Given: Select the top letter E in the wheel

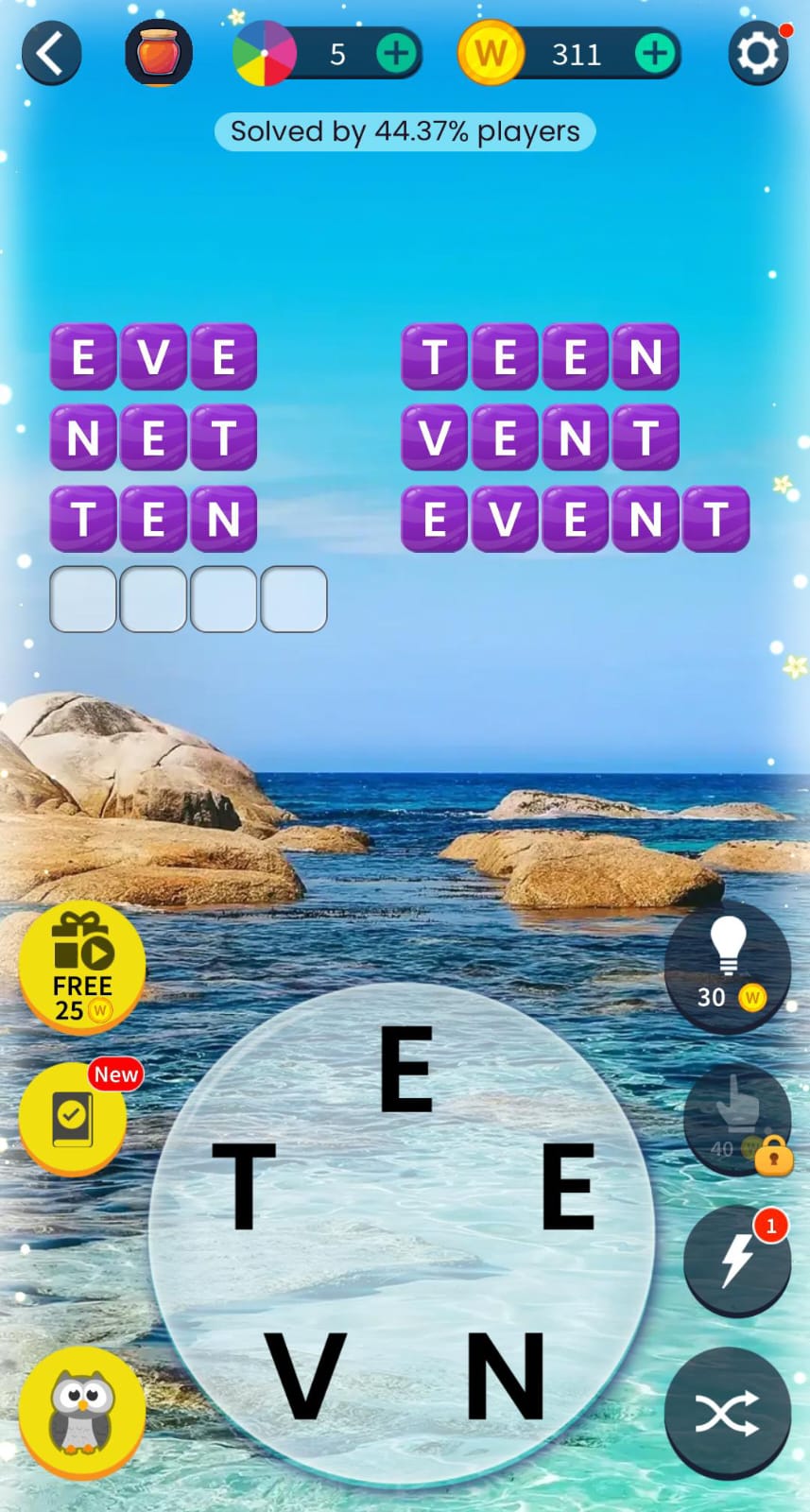Looking at the screenshot, I should [x=405, y=1070].
